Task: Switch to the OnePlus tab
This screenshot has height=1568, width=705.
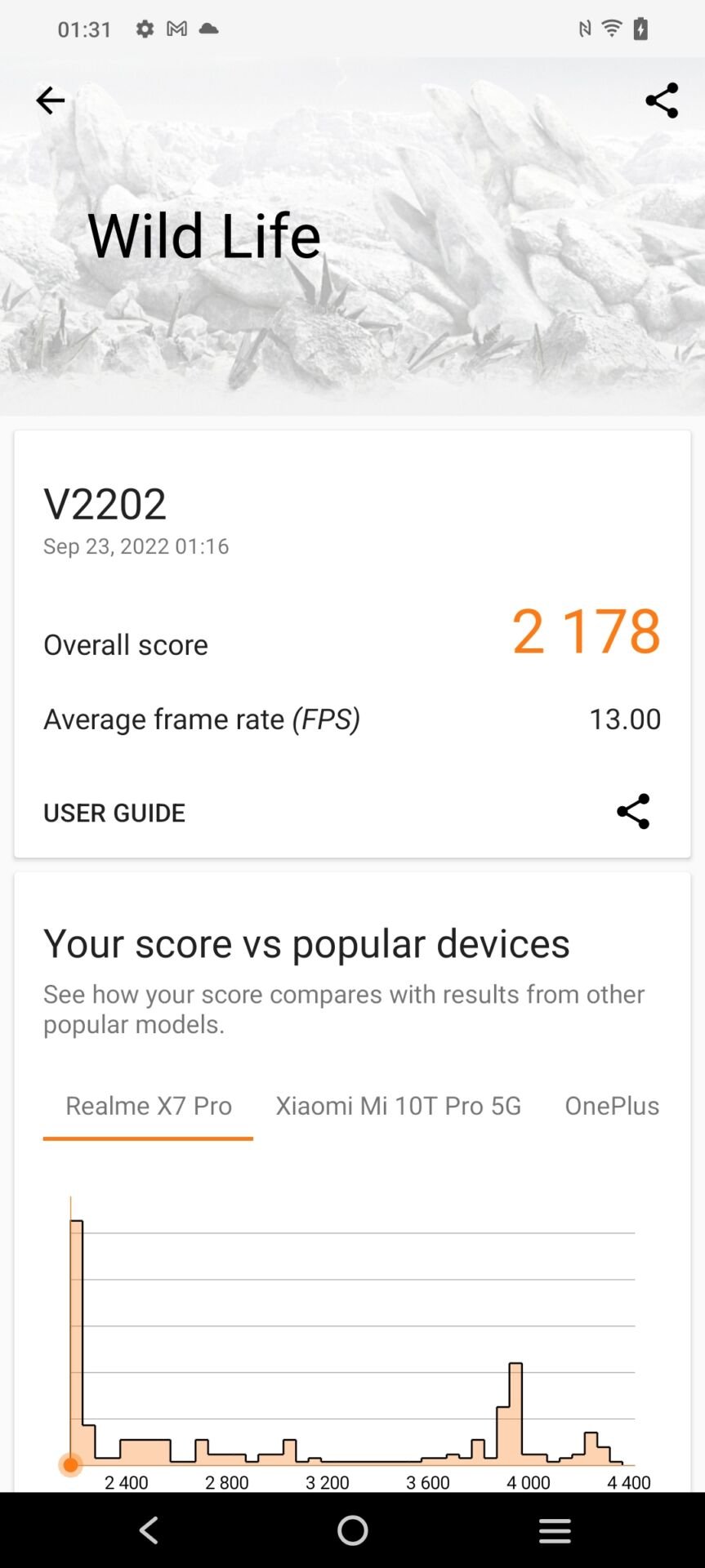Action: tap(612, 1105)
